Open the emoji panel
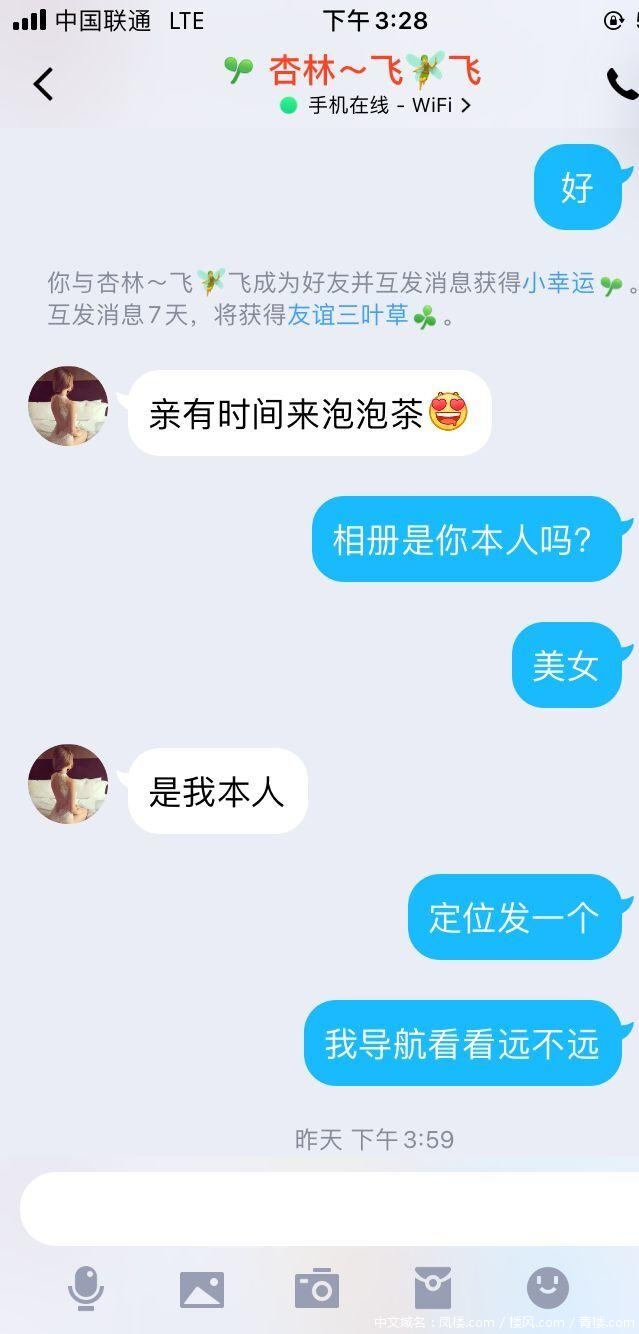This screenshot has width=639, height=1334. tap(548, 1288)
